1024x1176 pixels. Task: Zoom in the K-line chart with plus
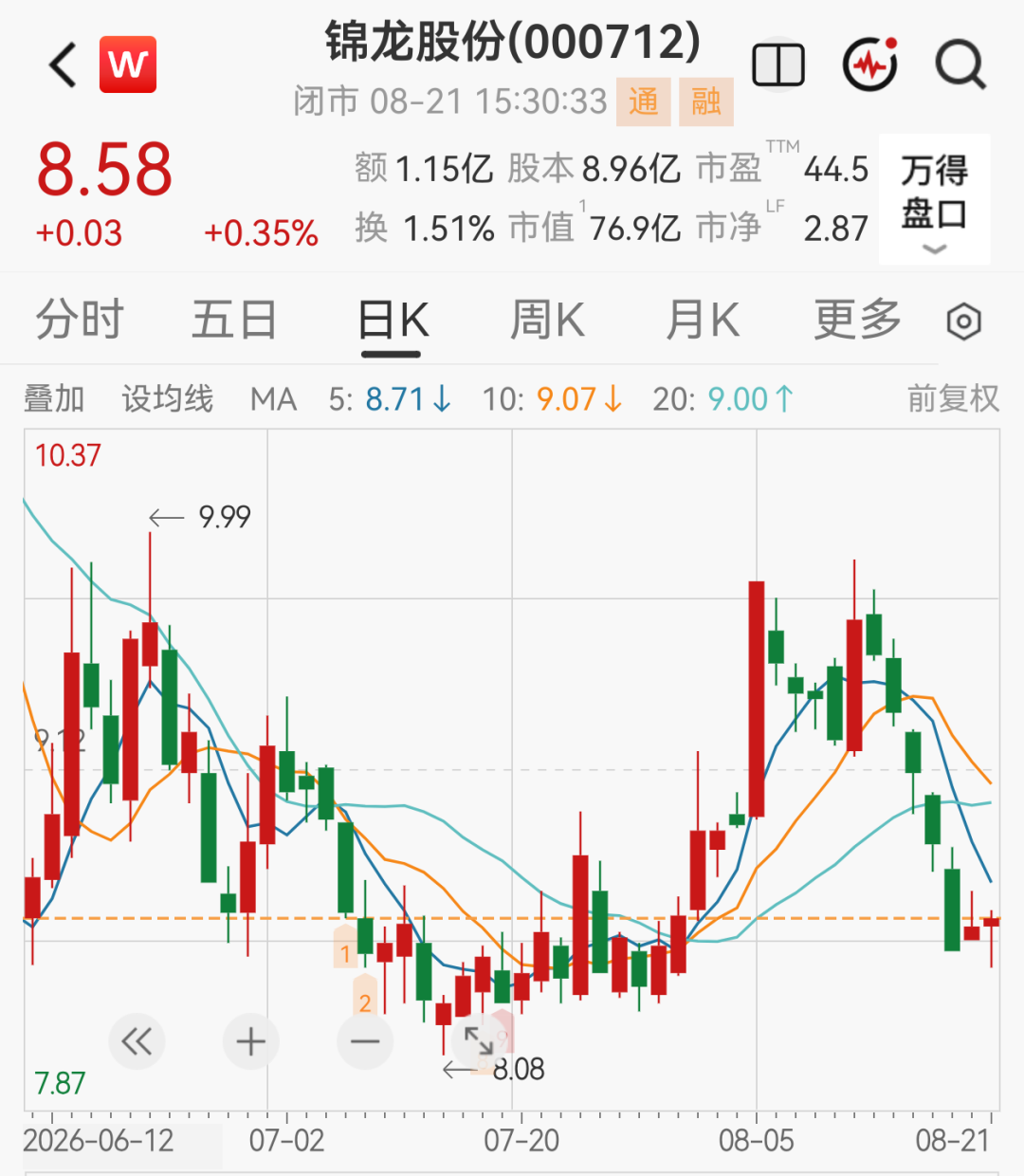click(x=251, y=1041)
